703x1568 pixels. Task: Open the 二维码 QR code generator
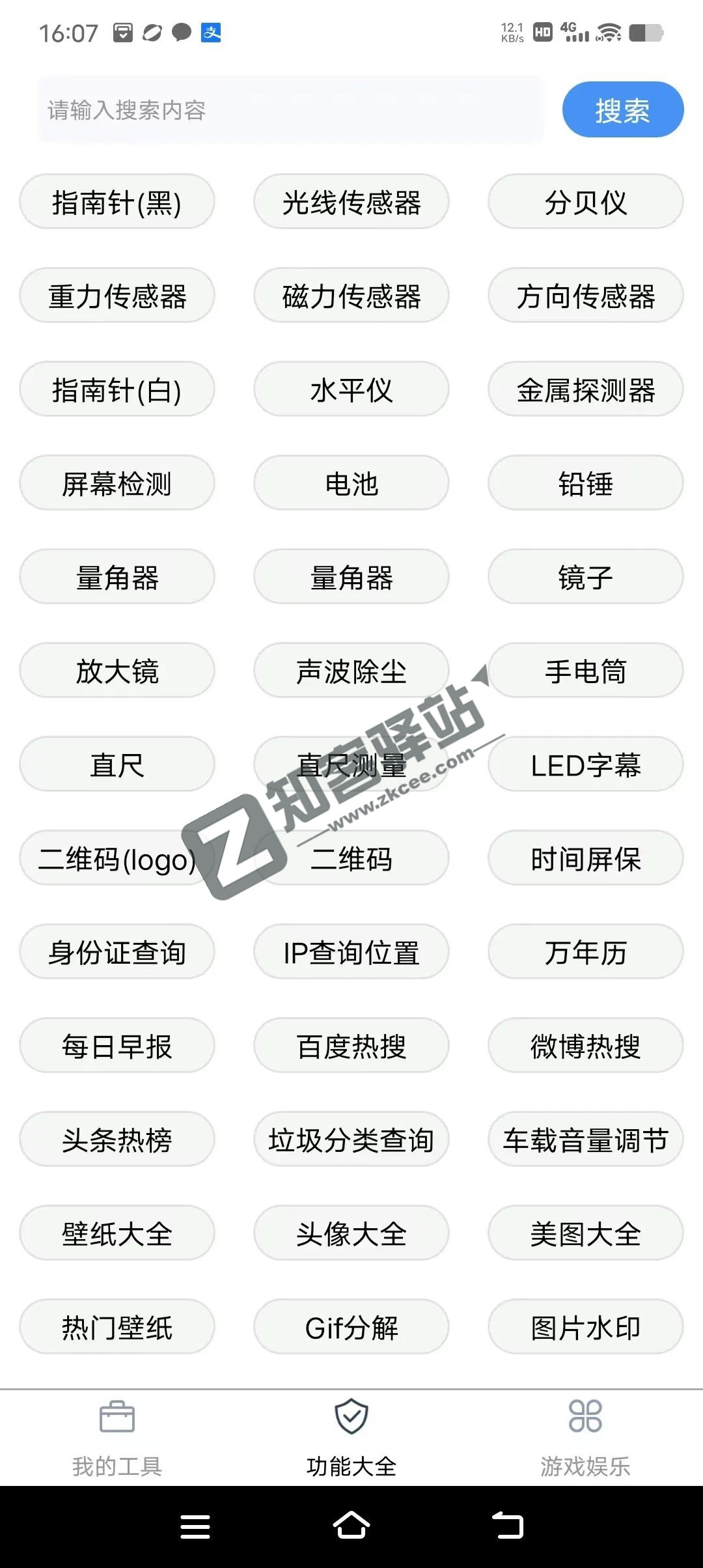click(350, 858)
